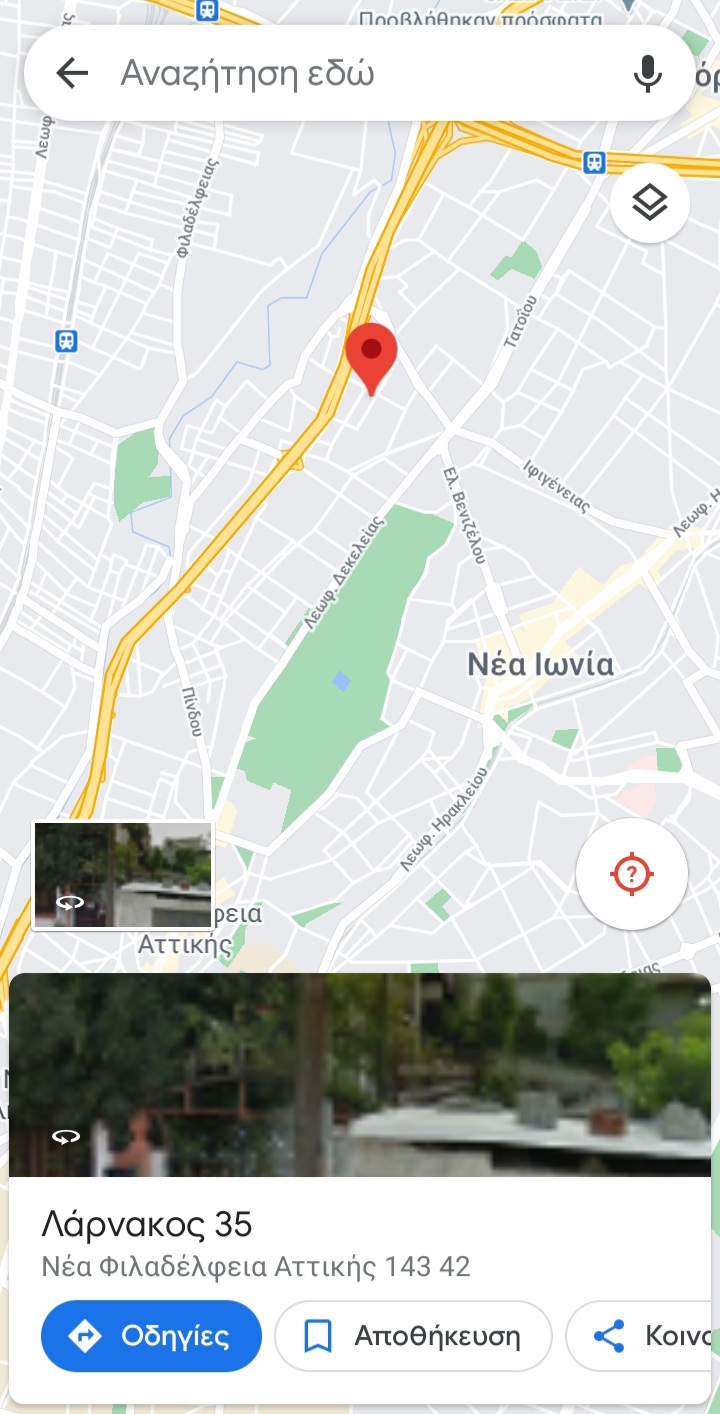Open the large Street View photo of Λάρνακος 35
Screen dimensions: 720x1414
click(360, 1075)
